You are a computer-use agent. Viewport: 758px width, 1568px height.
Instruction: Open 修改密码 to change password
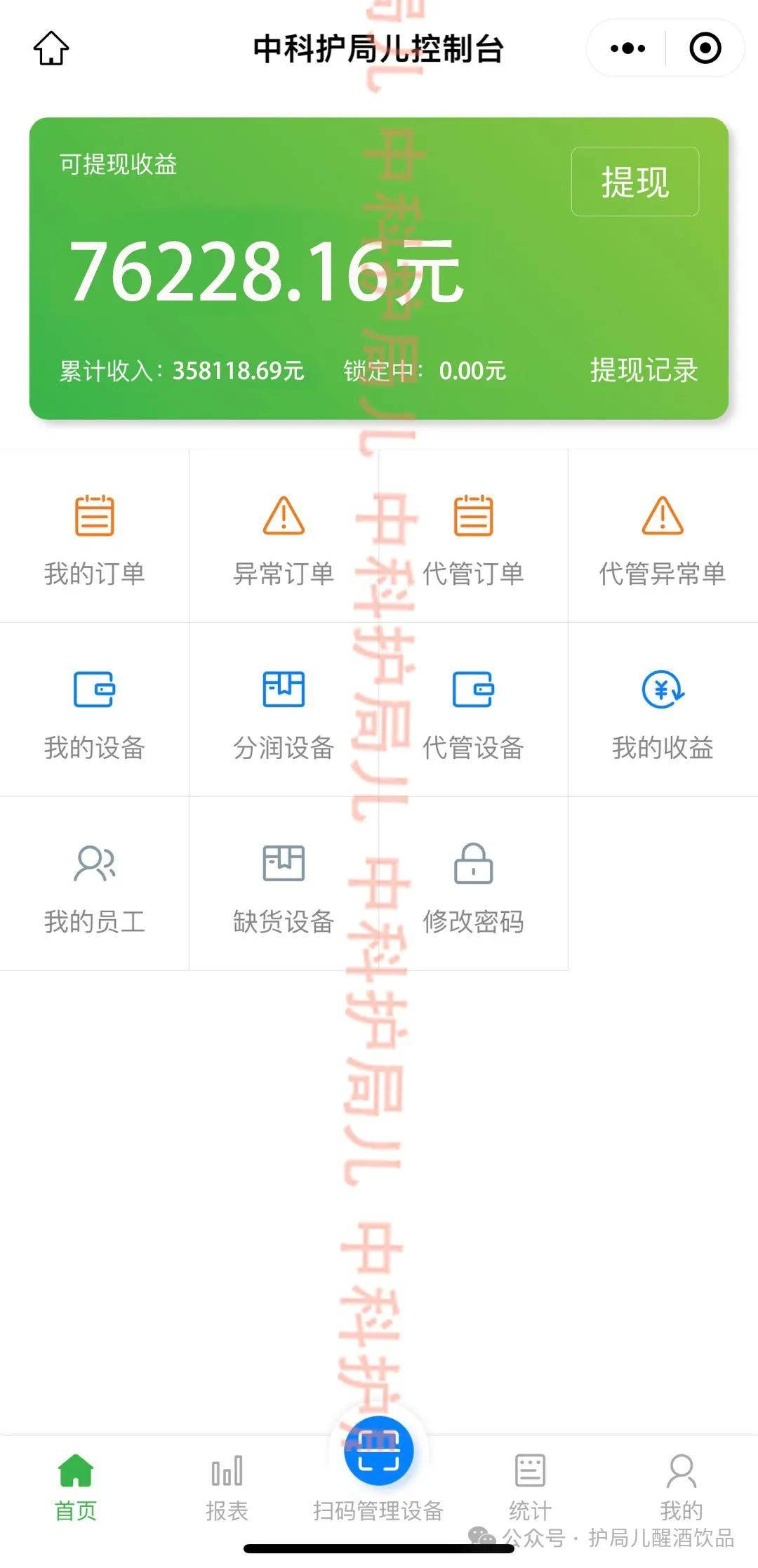(x=473, y=885)
